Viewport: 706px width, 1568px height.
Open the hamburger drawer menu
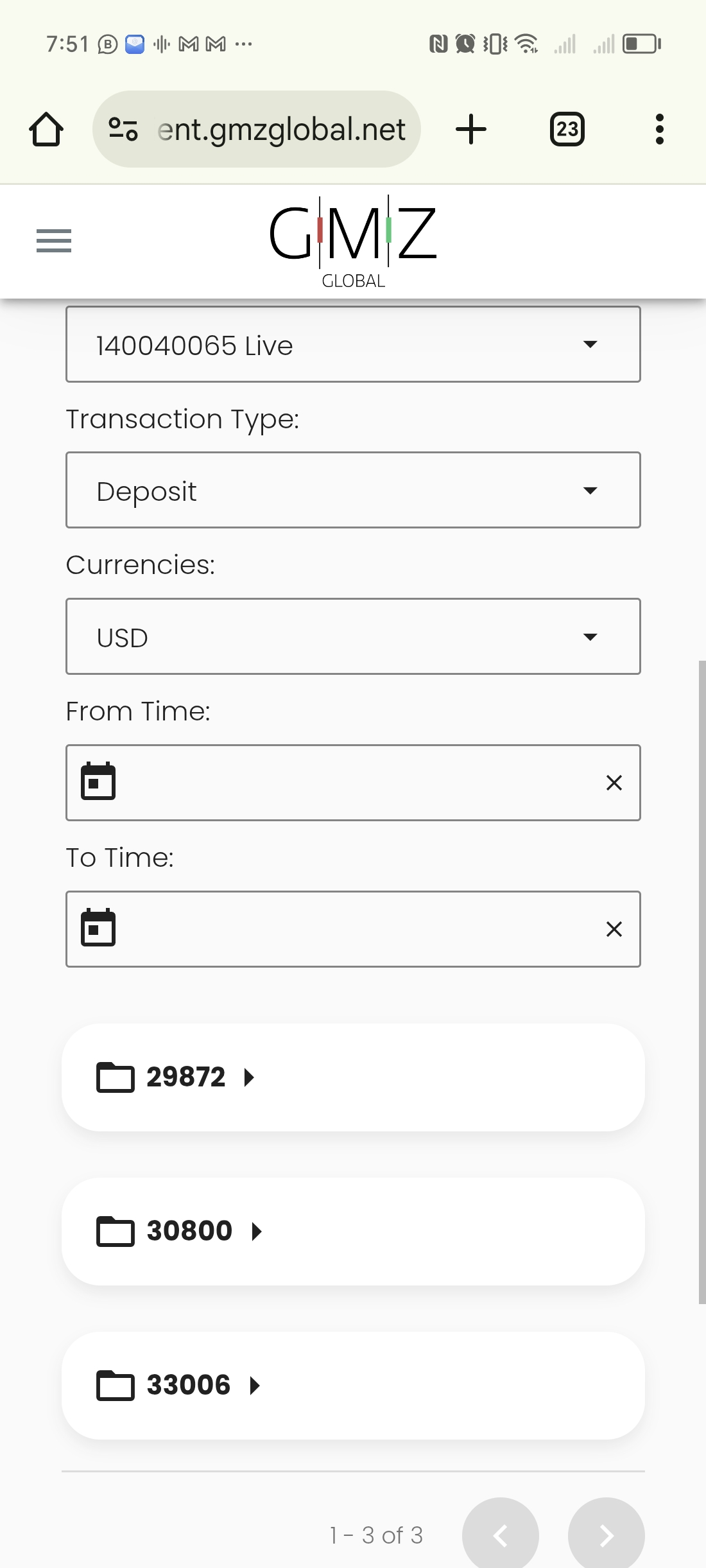(x=54, y=241)
